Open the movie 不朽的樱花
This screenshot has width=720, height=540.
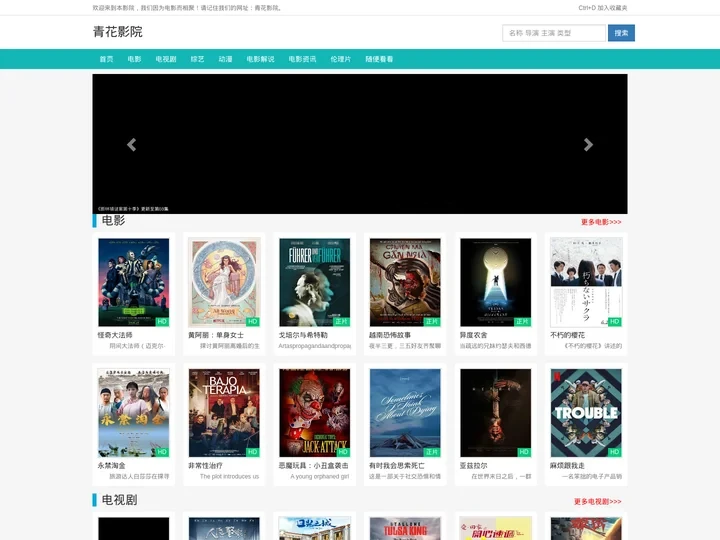tap(586, 282)
